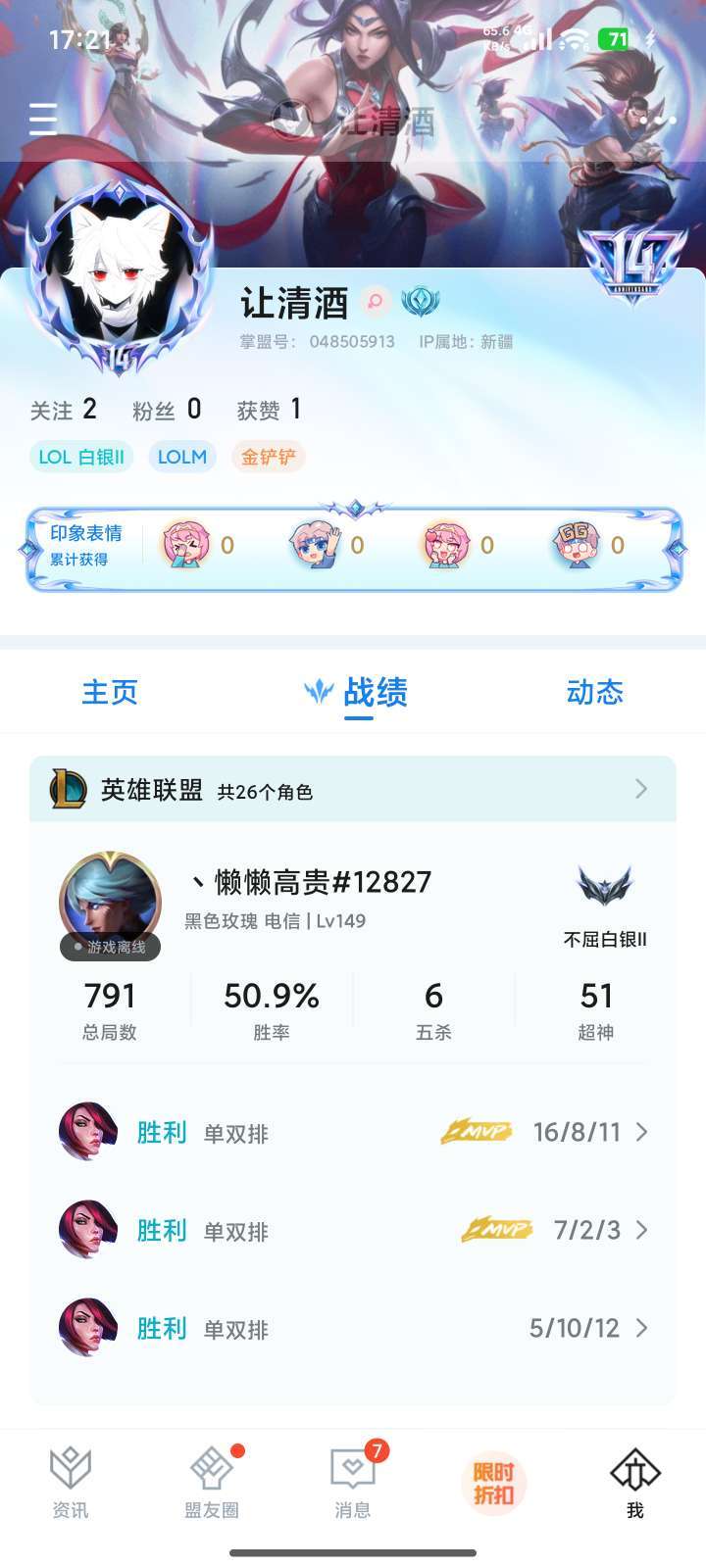Open the 7/2/3 MVP match details
706x1568 pixels.
353,1231
